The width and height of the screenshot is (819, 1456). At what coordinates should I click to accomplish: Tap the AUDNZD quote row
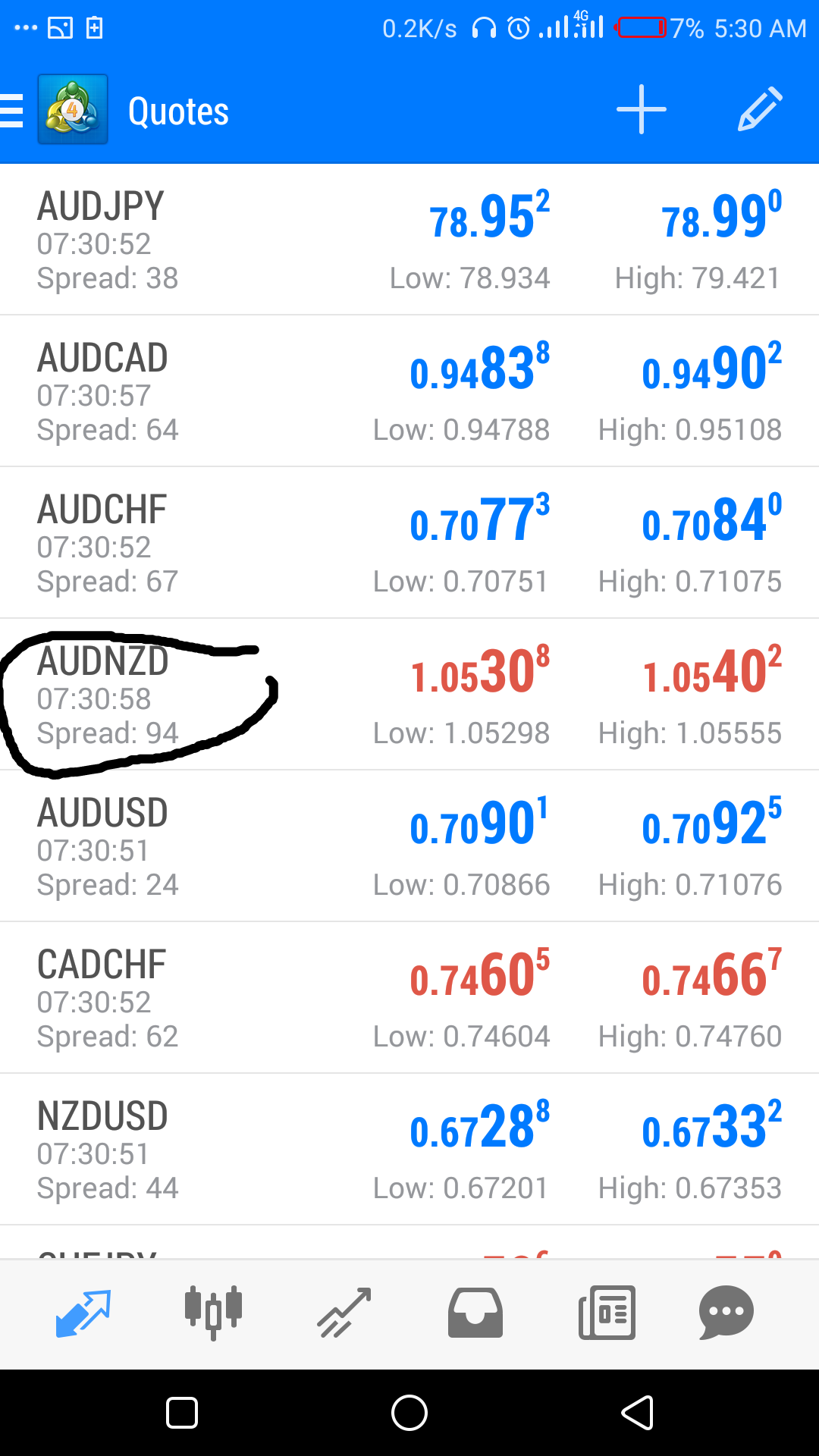(x=409, y=695)
